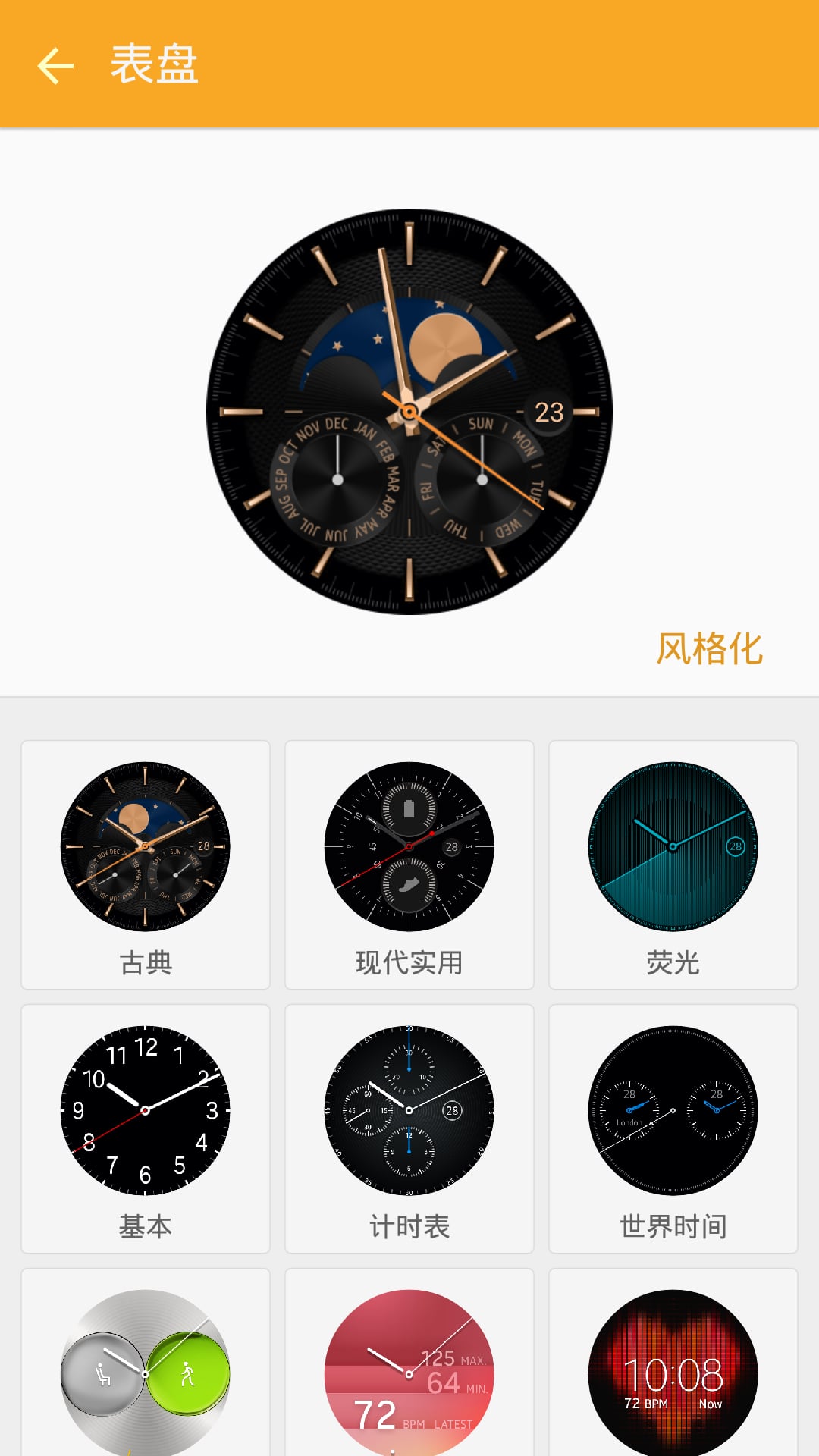Choose the pink heart rate watch face
The image size is (819, 1456).
(409, 1363)
